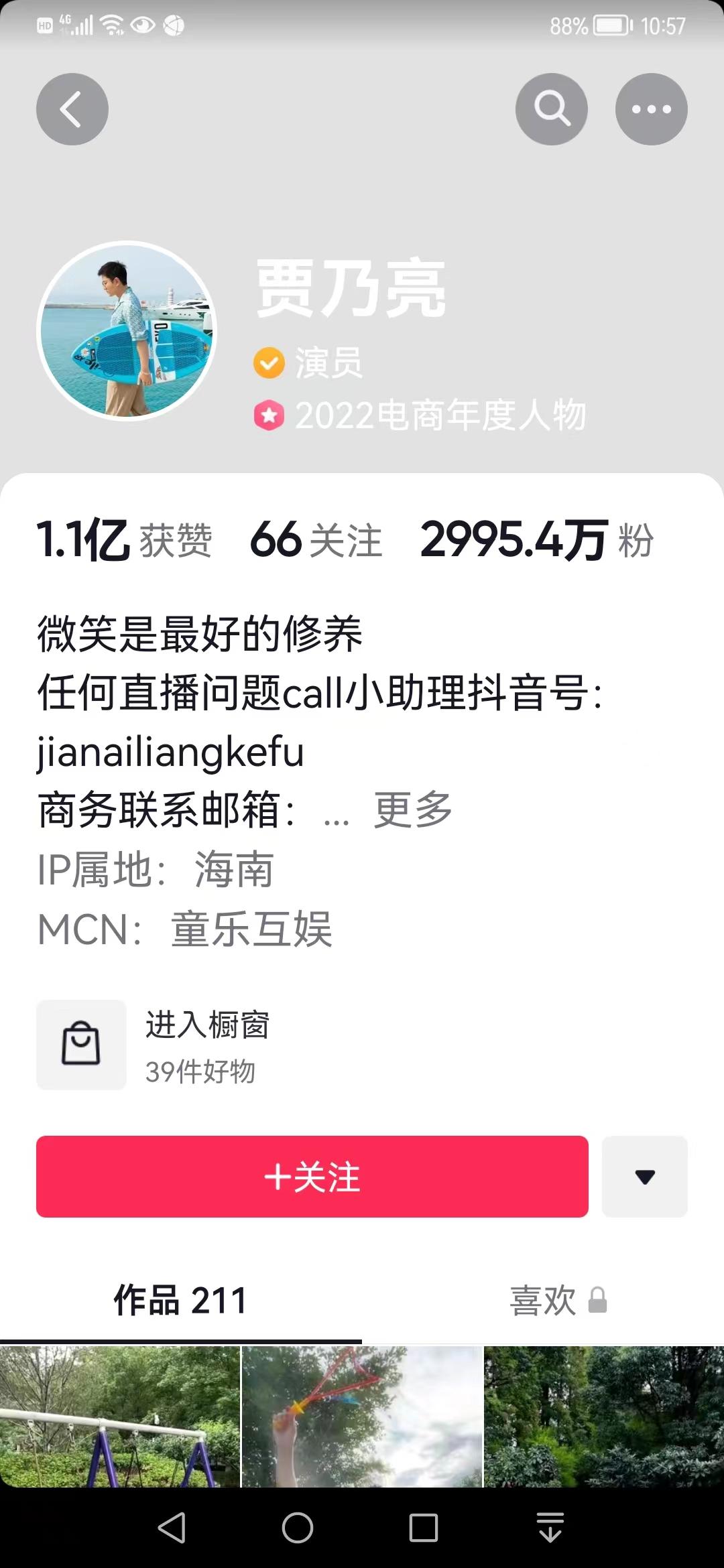Click the yellow verified 演员 badge icon
Screen dimensions: 724x1568
coord(269,363)
